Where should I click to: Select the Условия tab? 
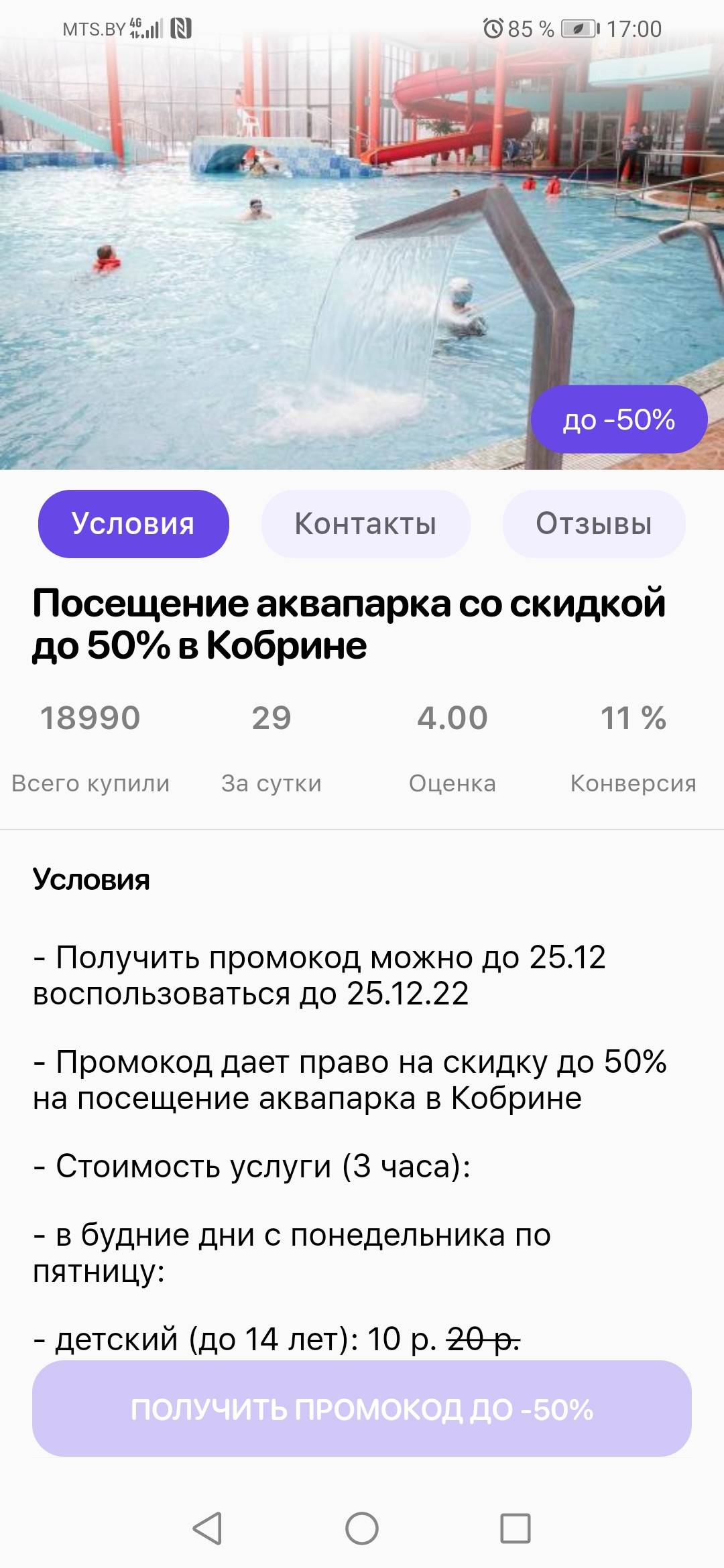coord(133,524)
